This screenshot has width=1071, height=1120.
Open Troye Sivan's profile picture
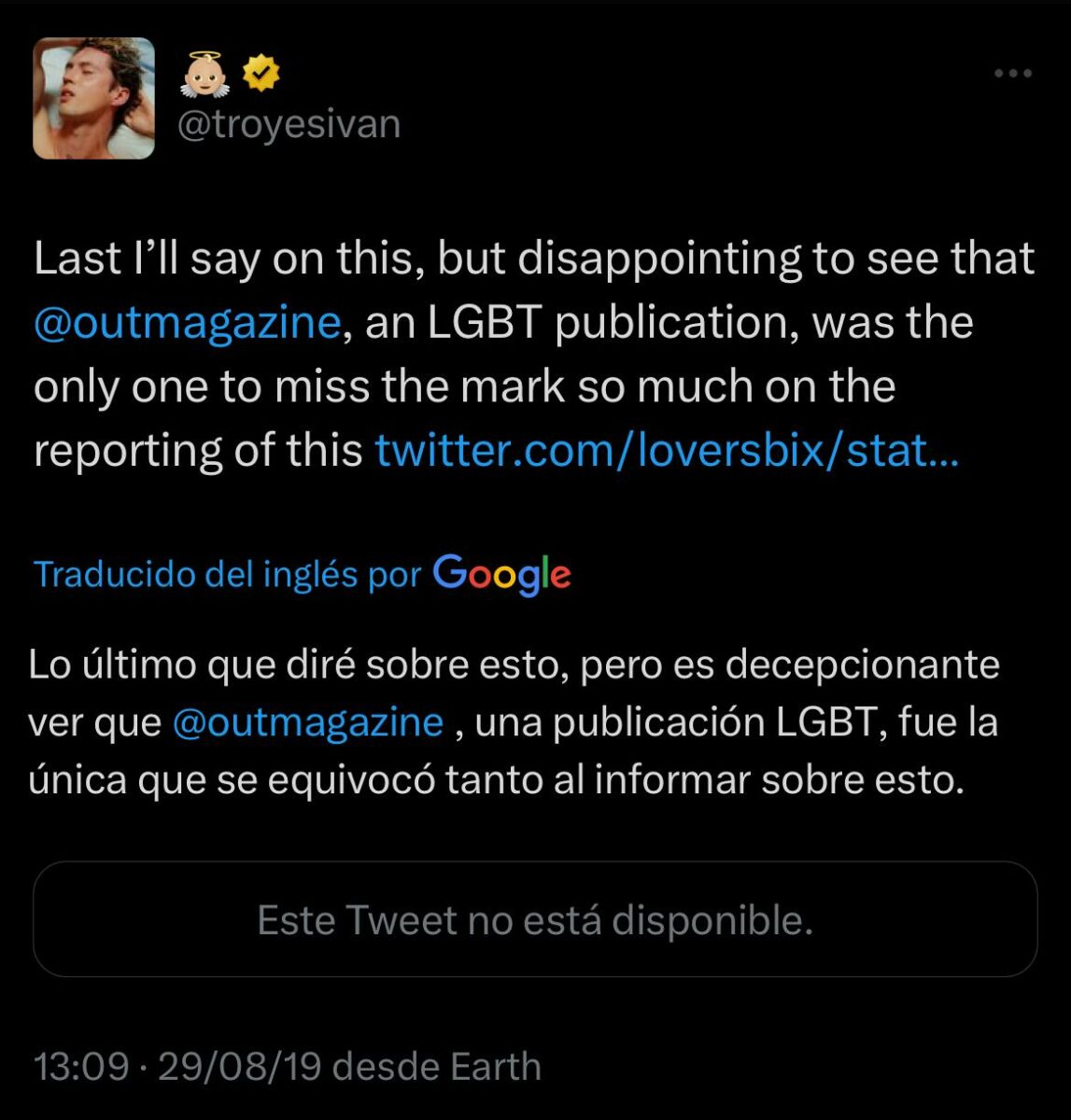click(92, 98)
